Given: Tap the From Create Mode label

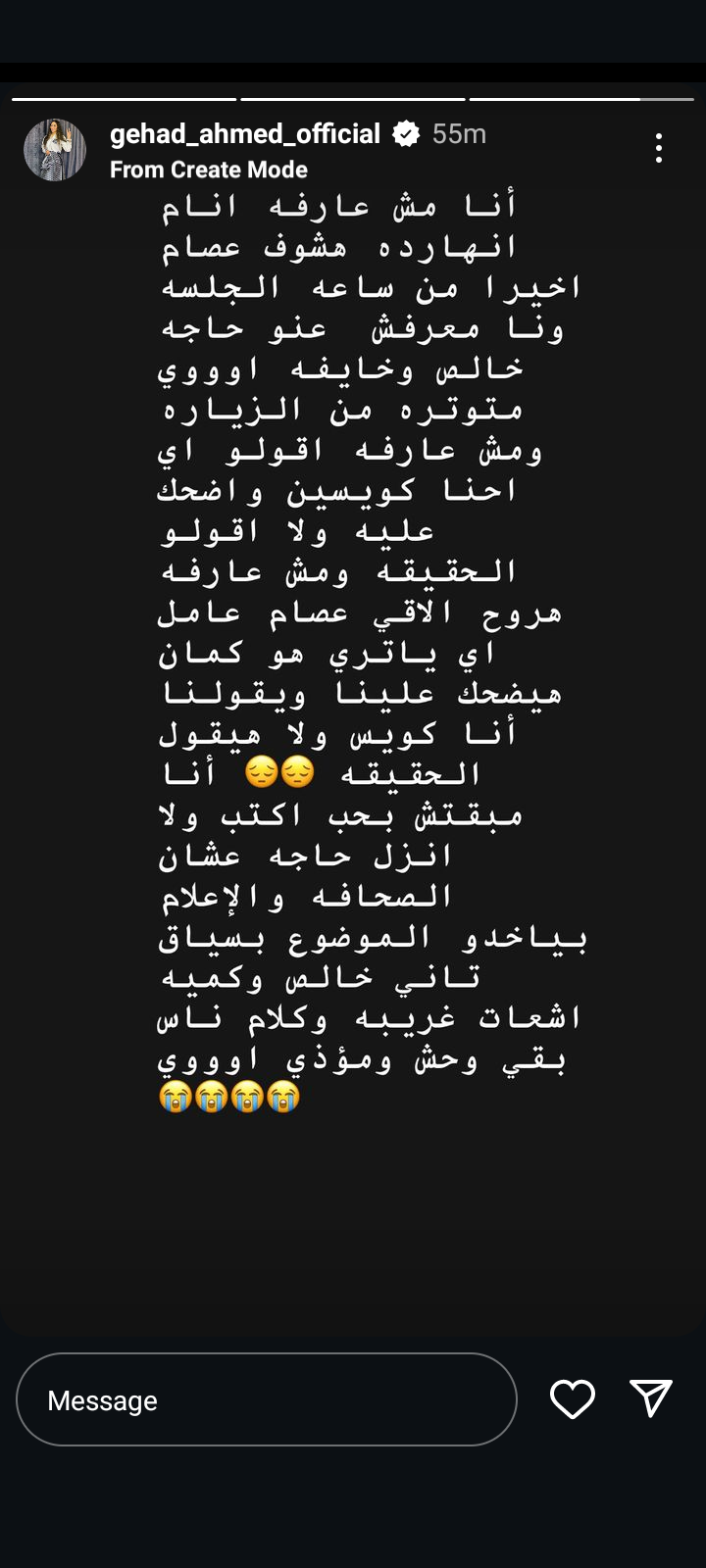Looking at the screenshot, I should [209, 170].
